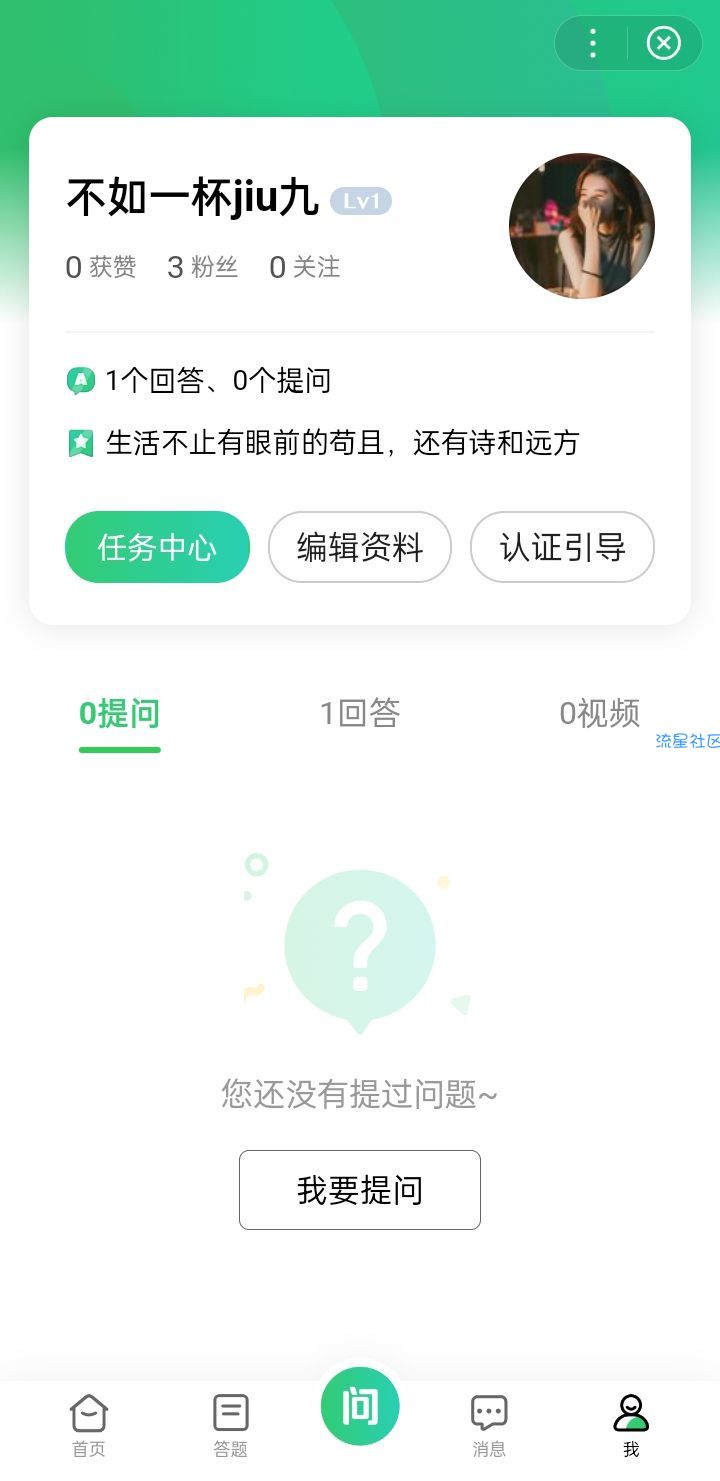Tap the center 问 ask button

point(360,1406)
